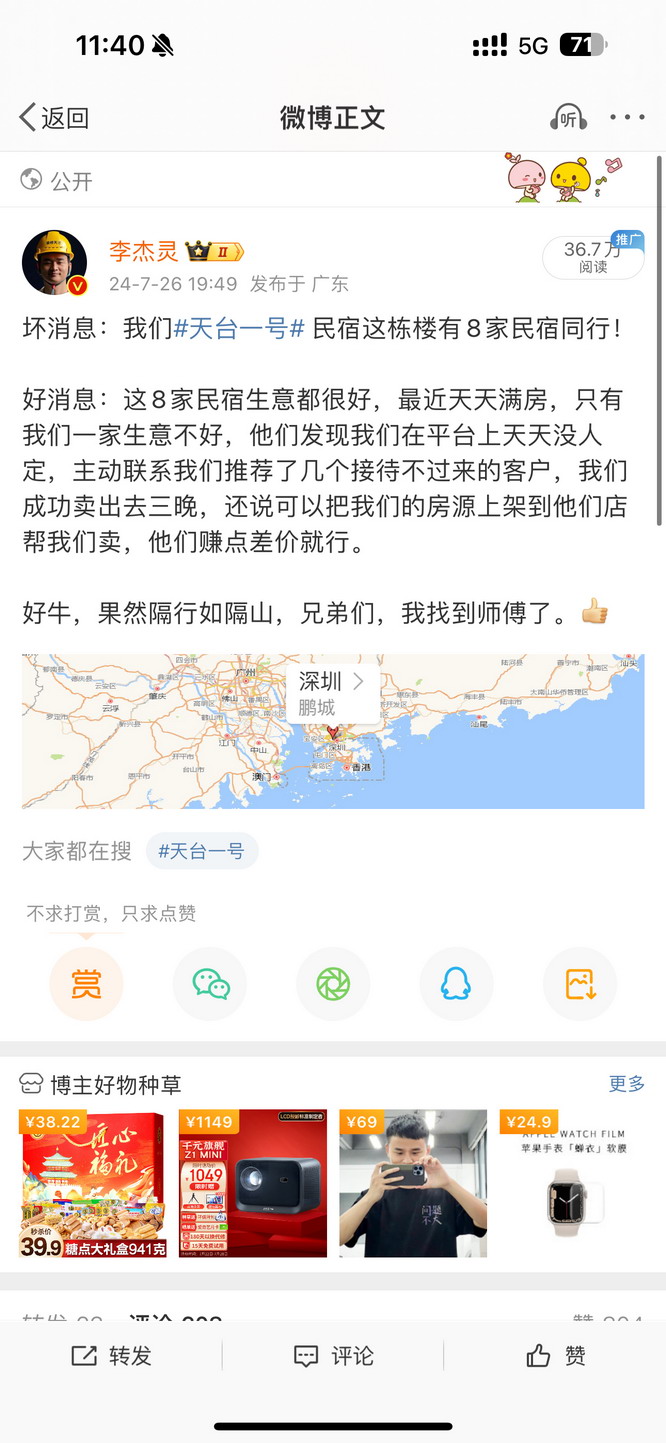Share the post to WeChat Moments
Screen dimensions: 666x1443
coord(333,984)
